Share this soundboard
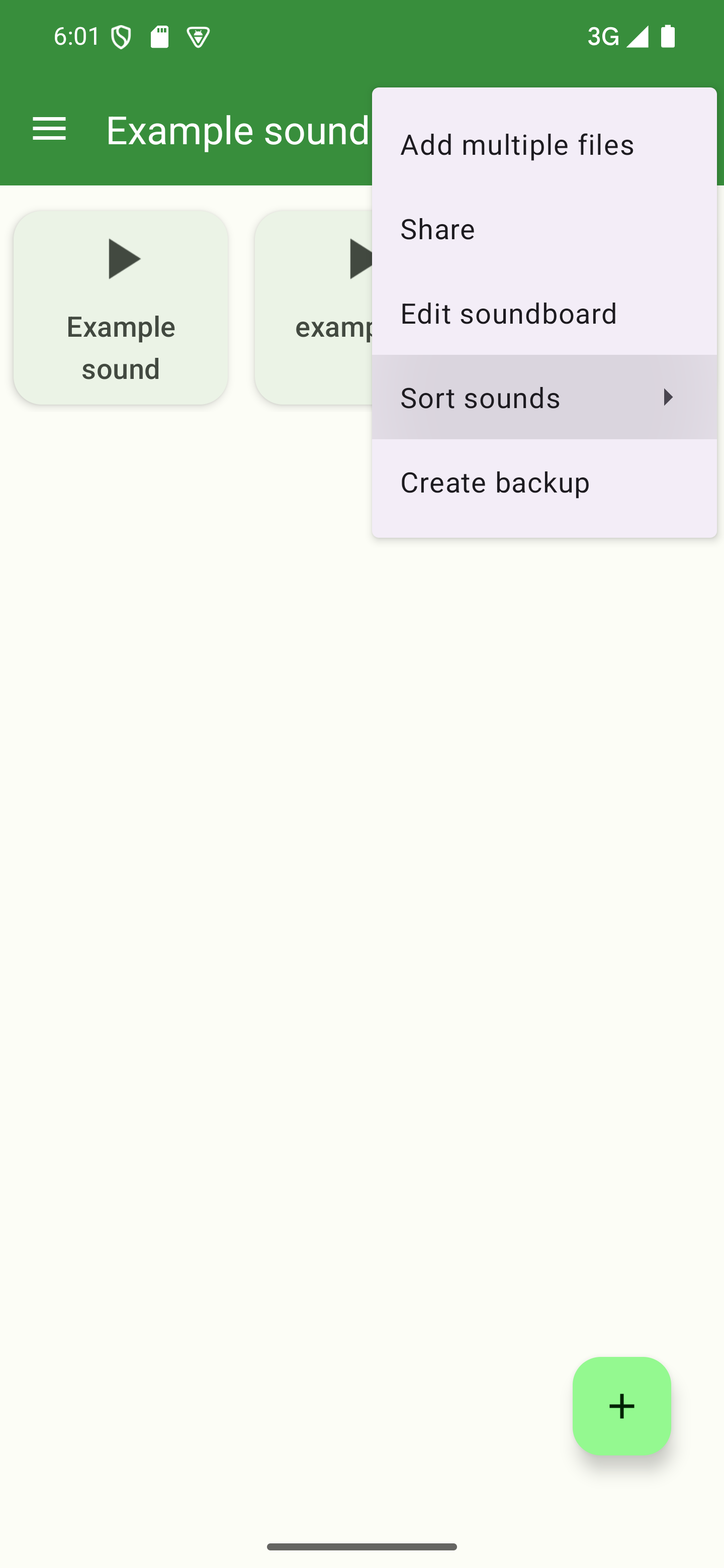This screenshot has height=1568, width=724. coord(543,230)
